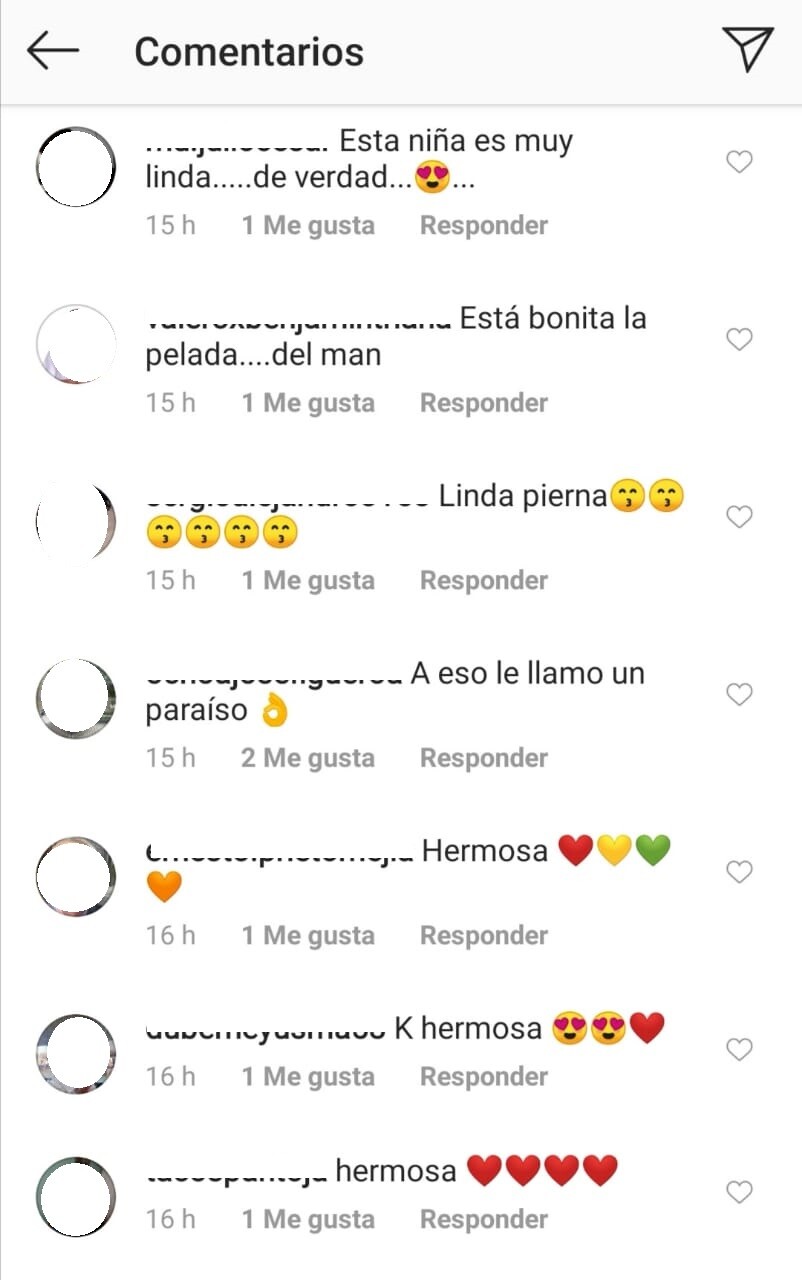Like the 'Está bonita la pelada' comment
Image resolution: width=802 pixels, height=1280 pixels.
[x=739, y=340]
